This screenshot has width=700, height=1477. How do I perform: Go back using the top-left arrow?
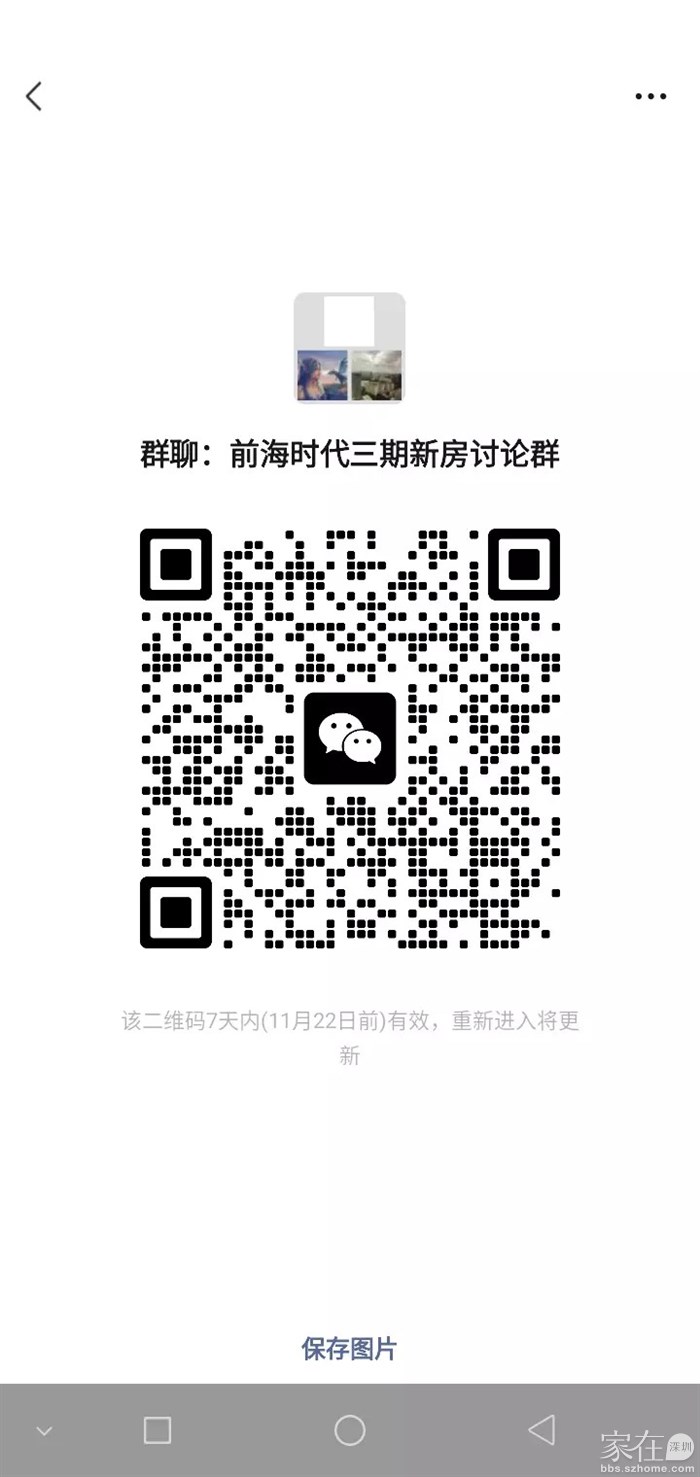pos(34,96)
